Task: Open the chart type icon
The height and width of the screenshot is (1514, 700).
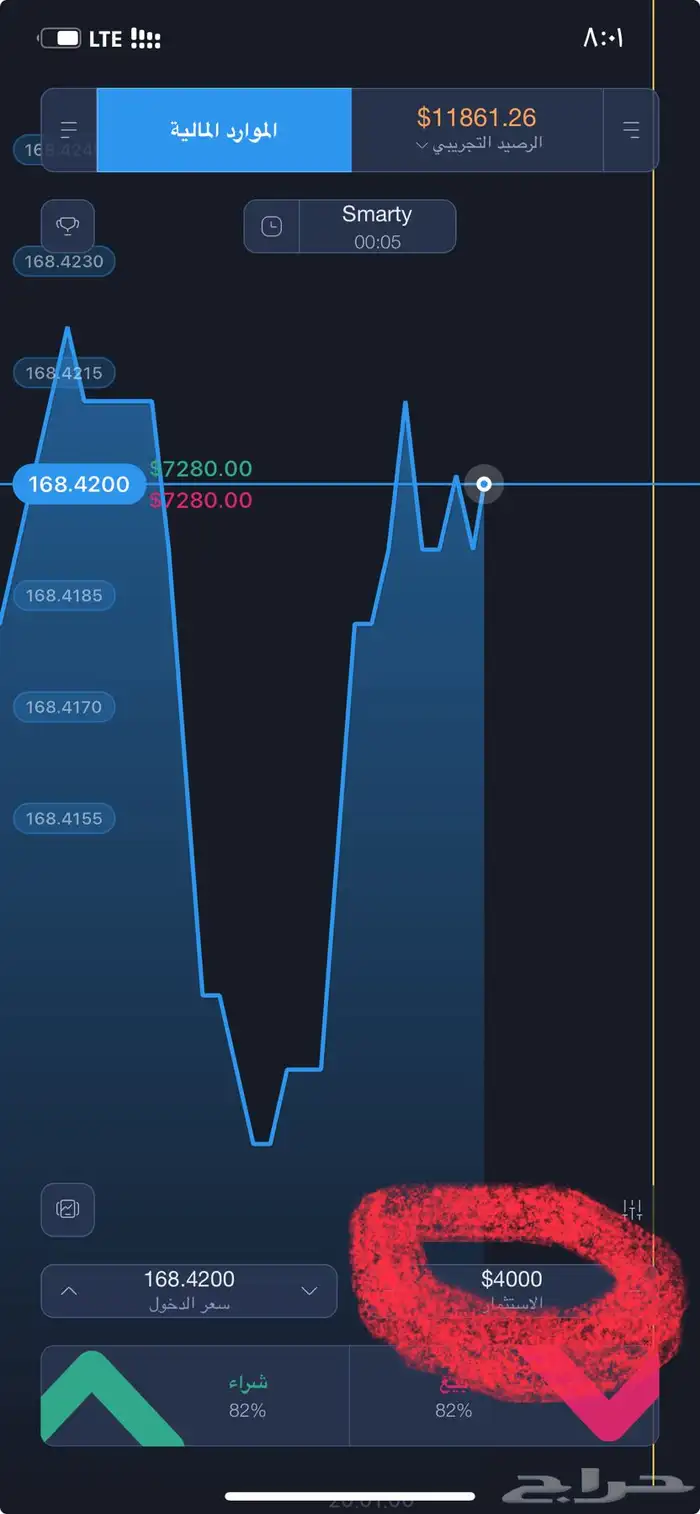Action: (67, 1209)
